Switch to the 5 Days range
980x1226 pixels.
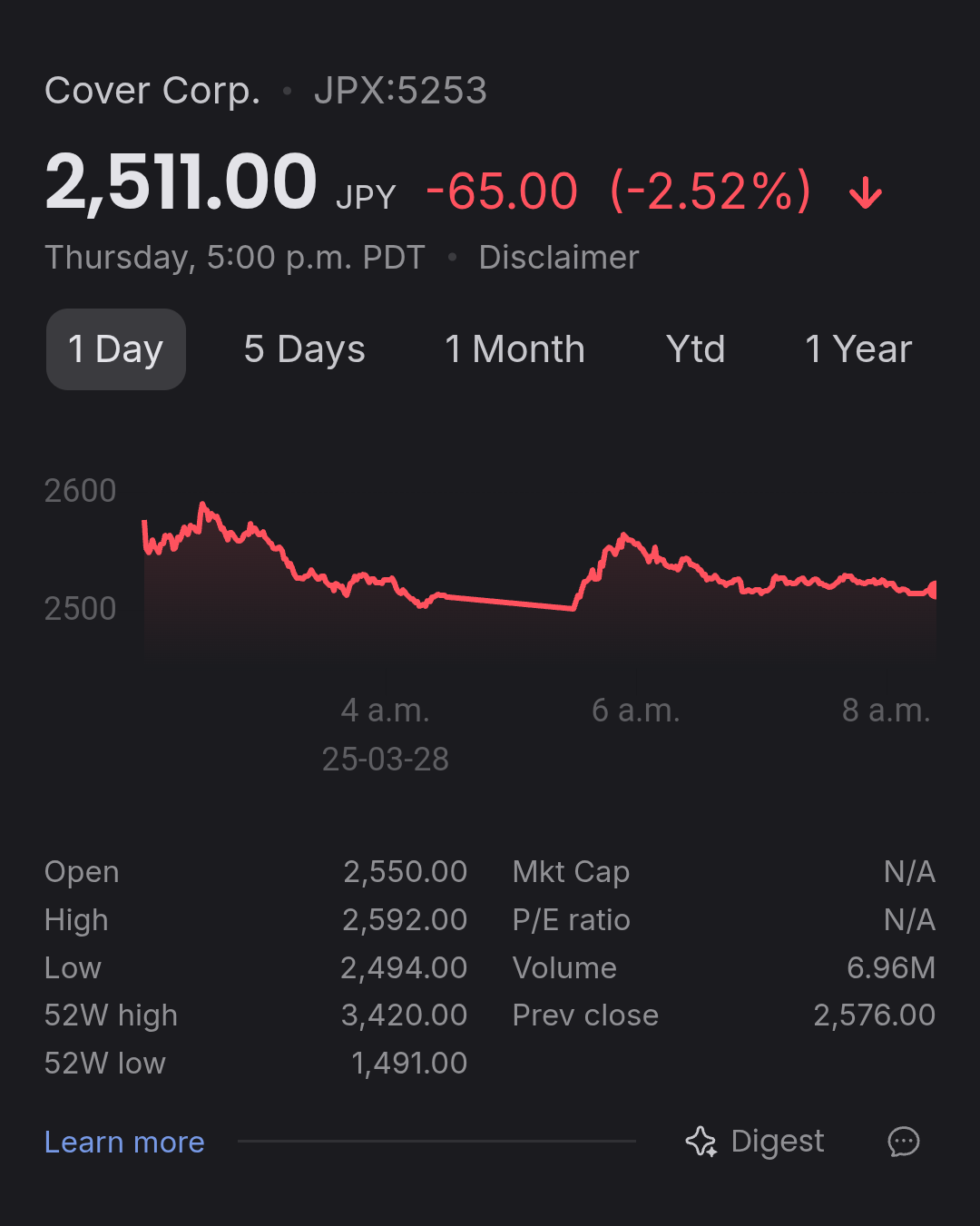304,349
